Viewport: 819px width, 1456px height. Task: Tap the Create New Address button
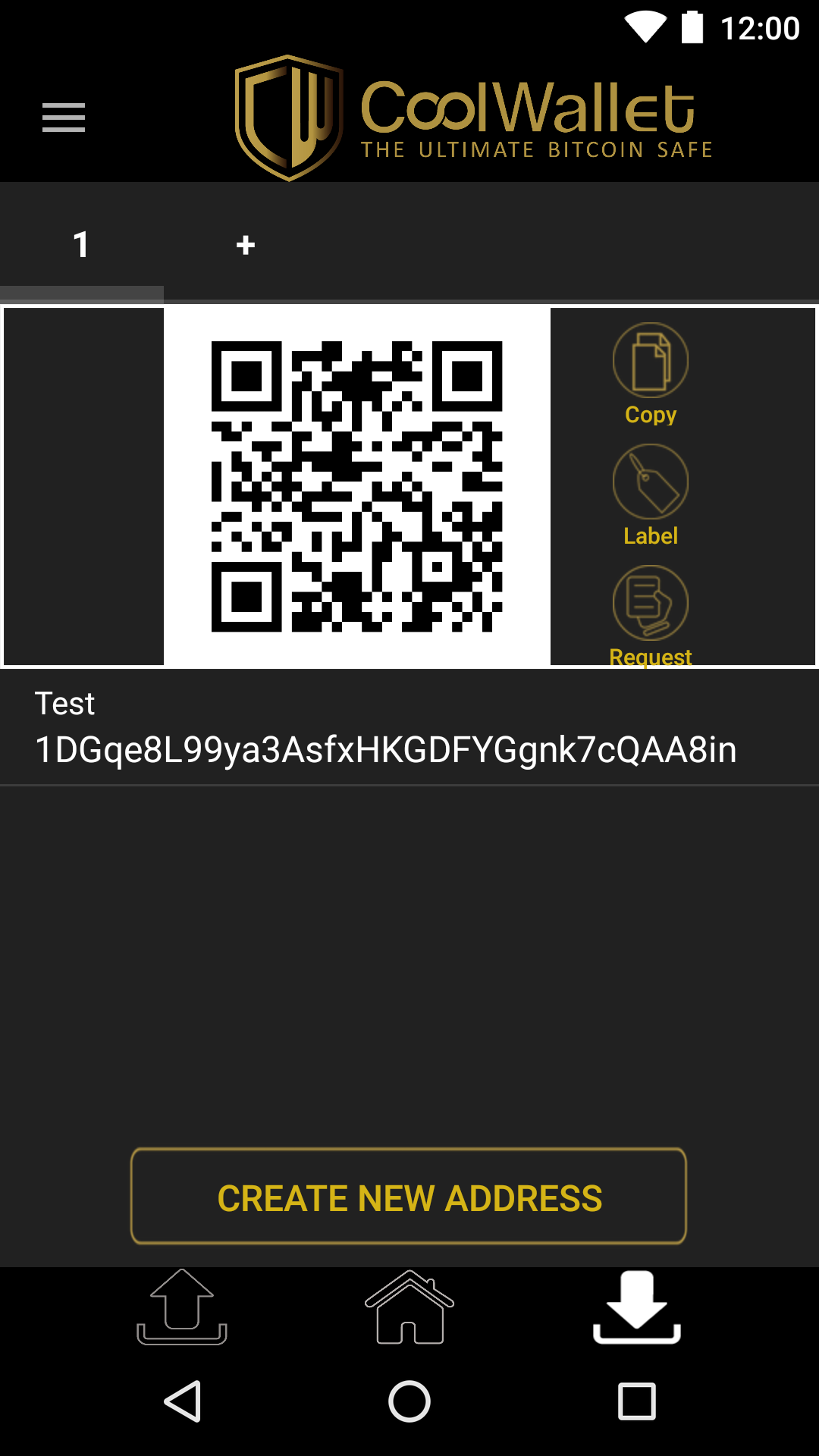click(x=409, y=1197)
